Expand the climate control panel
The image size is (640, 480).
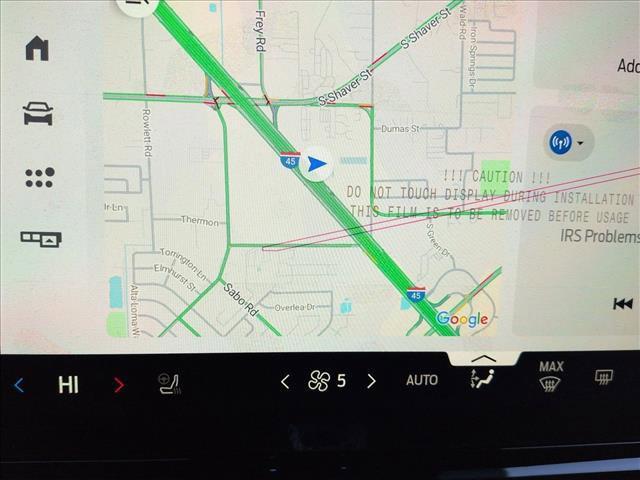tap(483, 358)
